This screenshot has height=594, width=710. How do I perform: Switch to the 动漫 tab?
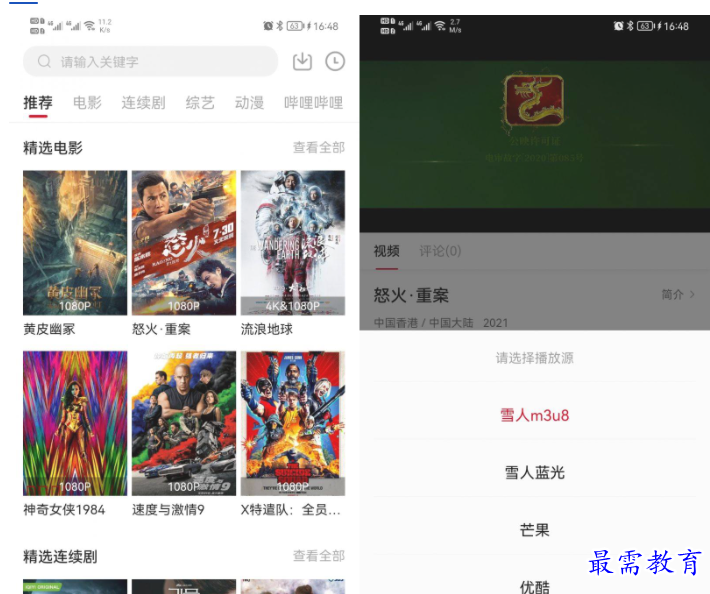[x=249, y=103]
